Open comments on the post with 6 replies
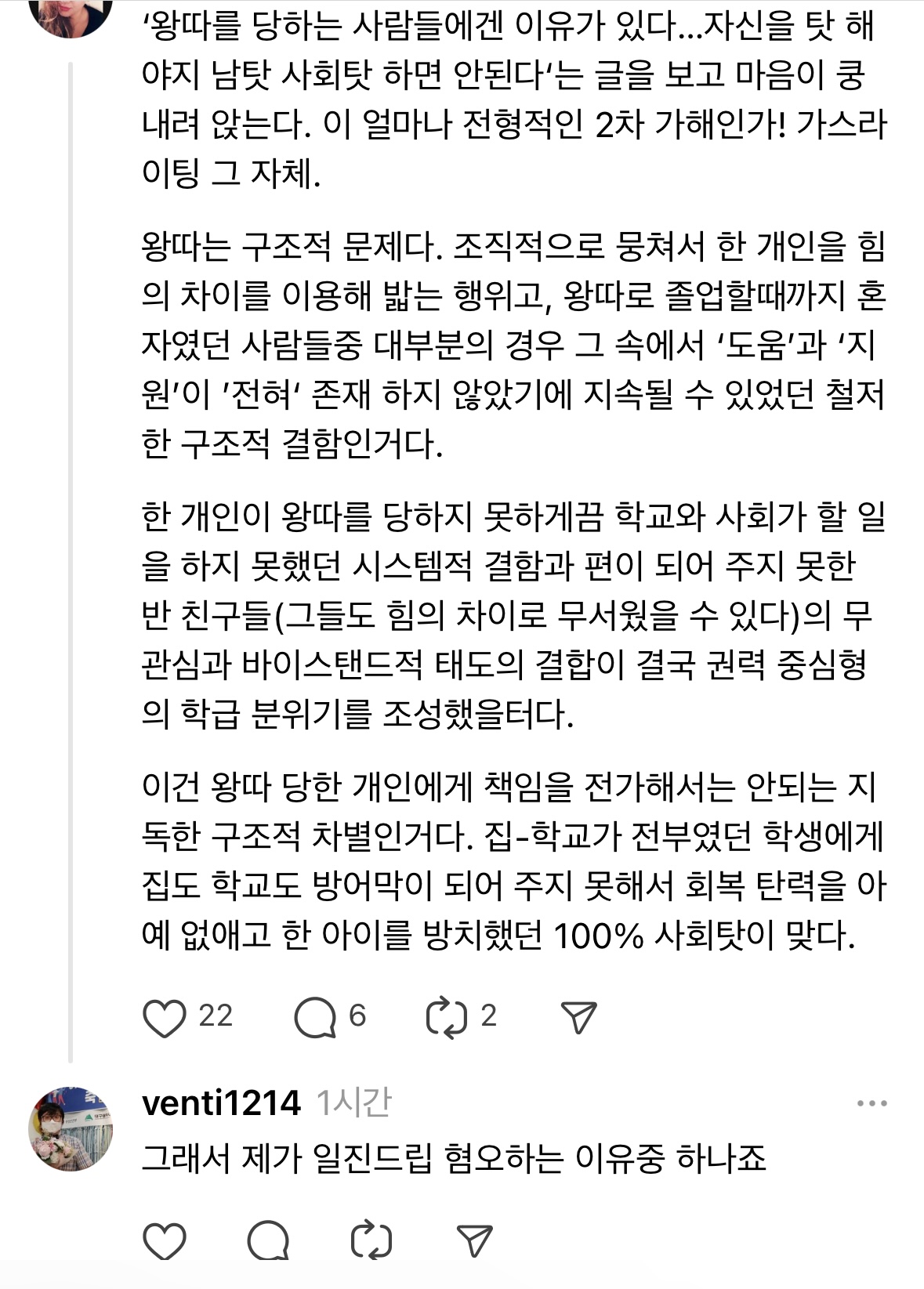The image size is (924, 1289). (x=315, y=1017)
